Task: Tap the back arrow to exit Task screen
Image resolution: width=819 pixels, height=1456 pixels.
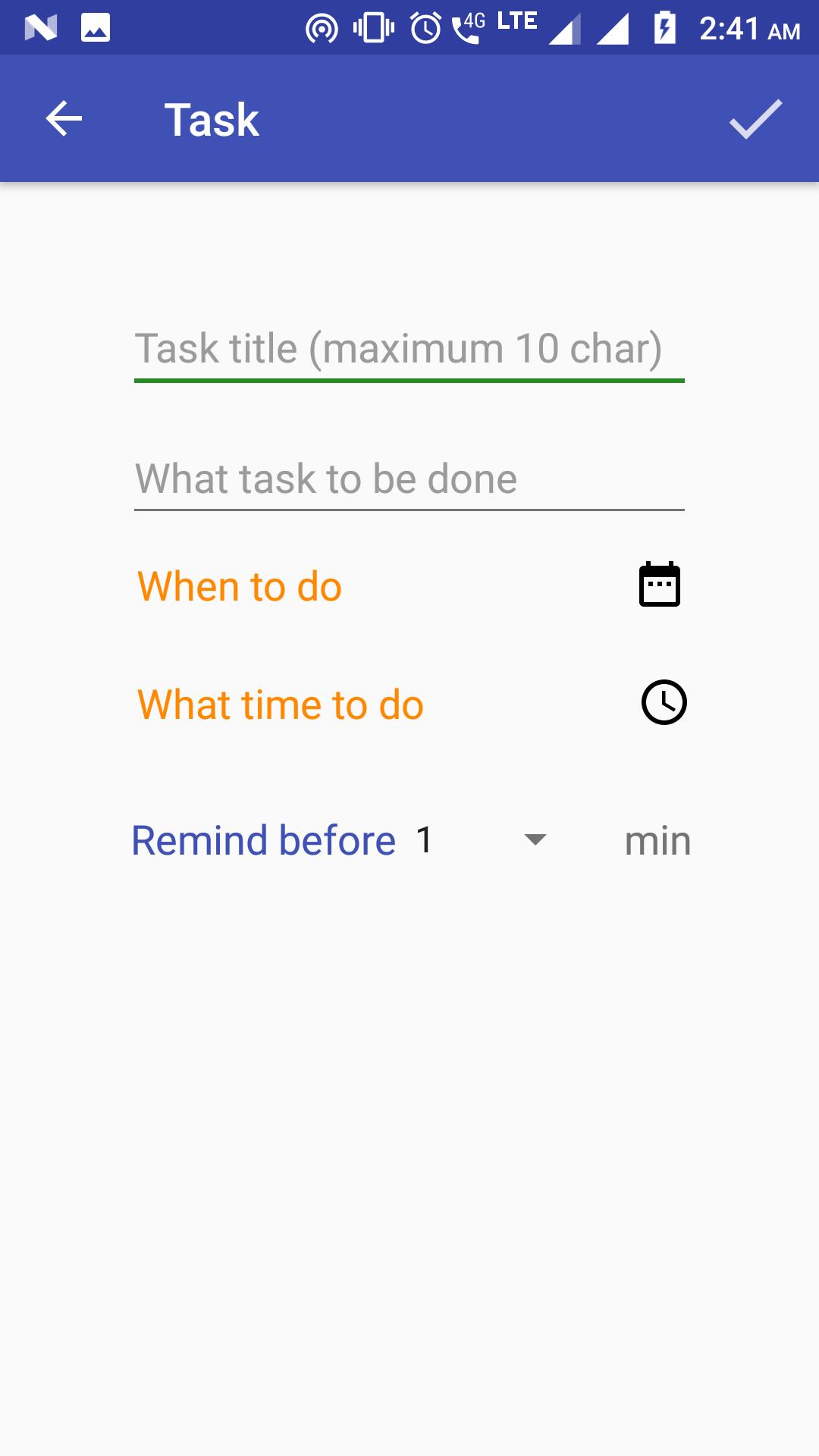Action: 64,118
